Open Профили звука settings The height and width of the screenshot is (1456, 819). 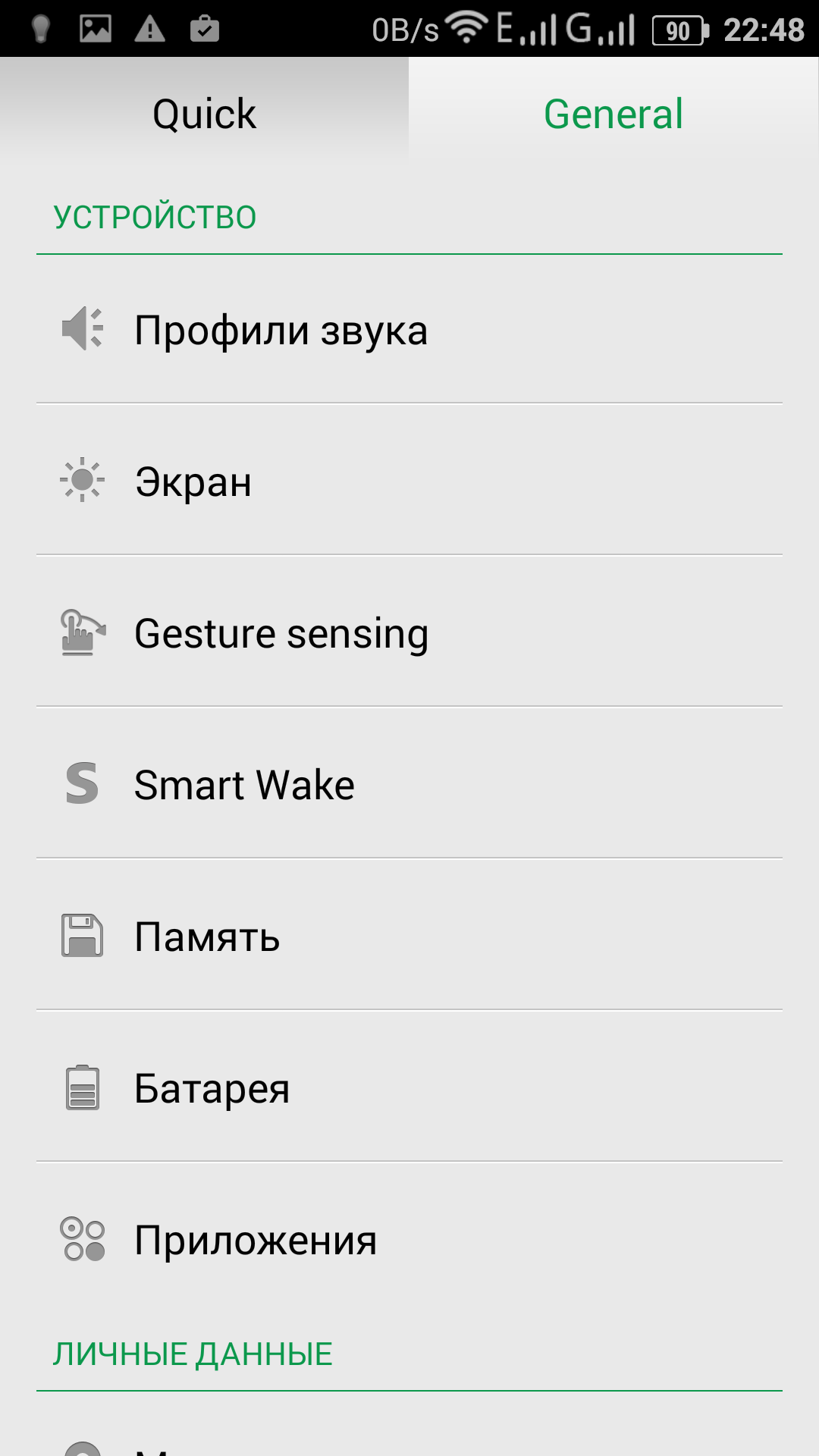click(281, 330)
